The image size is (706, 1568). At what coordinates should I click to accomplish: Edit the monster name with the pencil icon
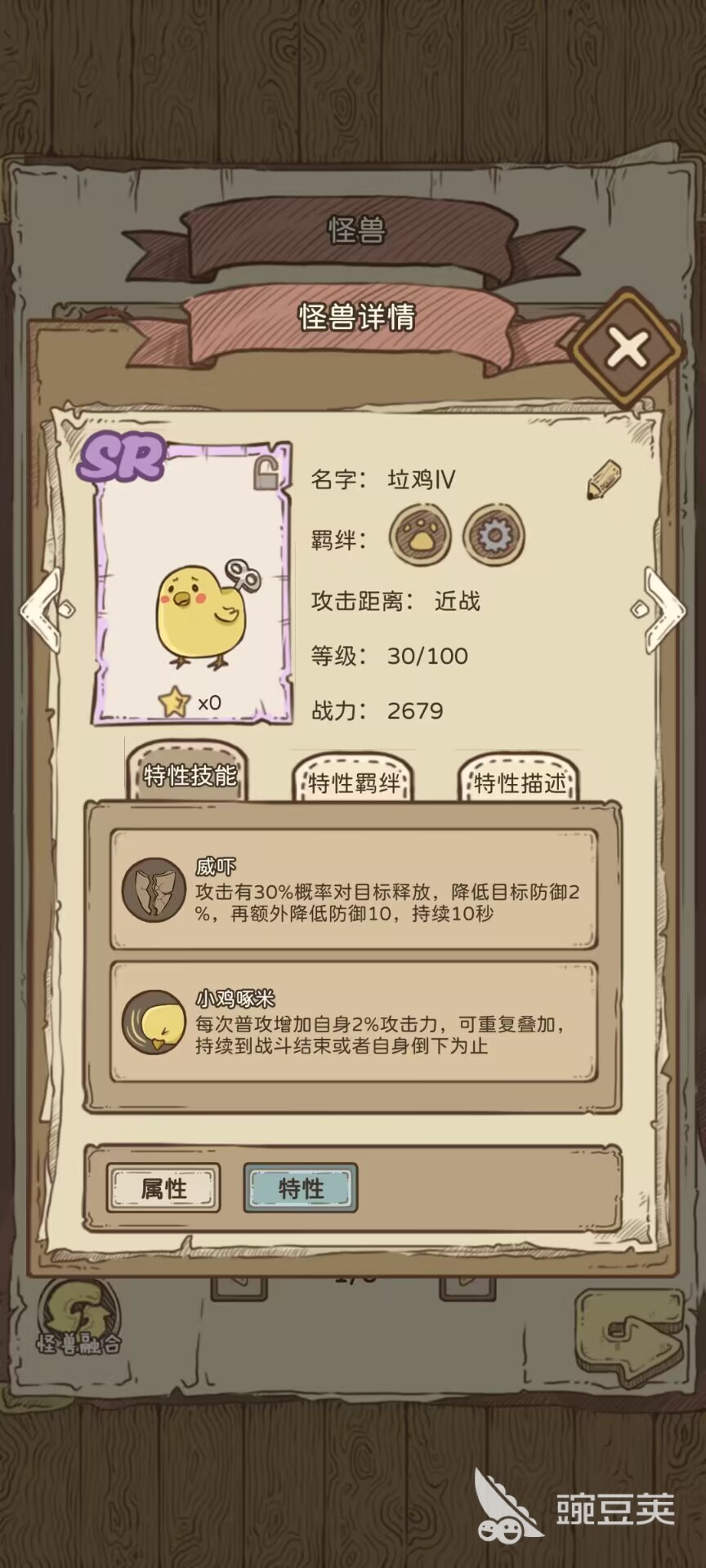pos(603,479)
